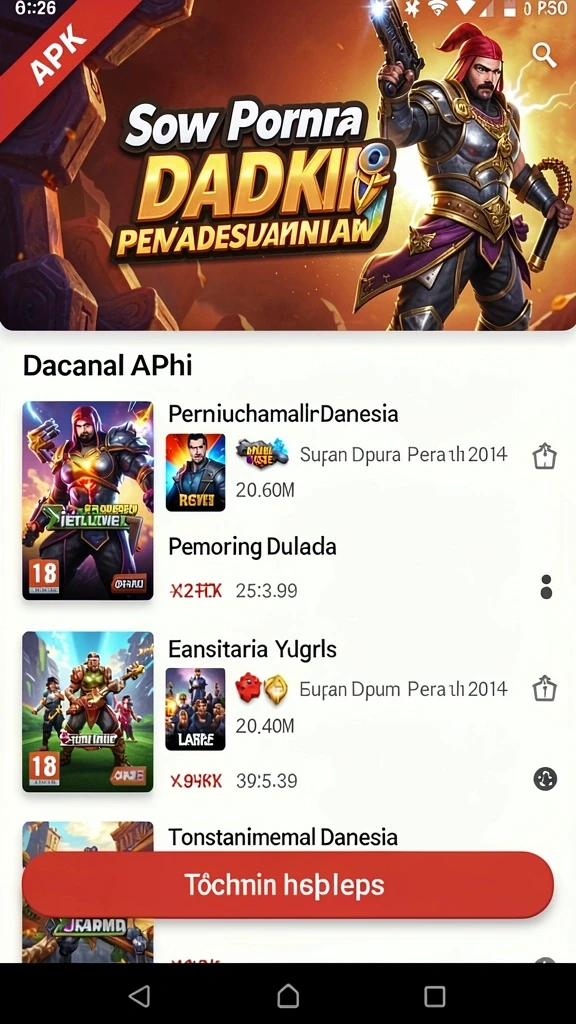
Task: Tap the red Tochnin hsplеps button
Action: coord(288,885)
